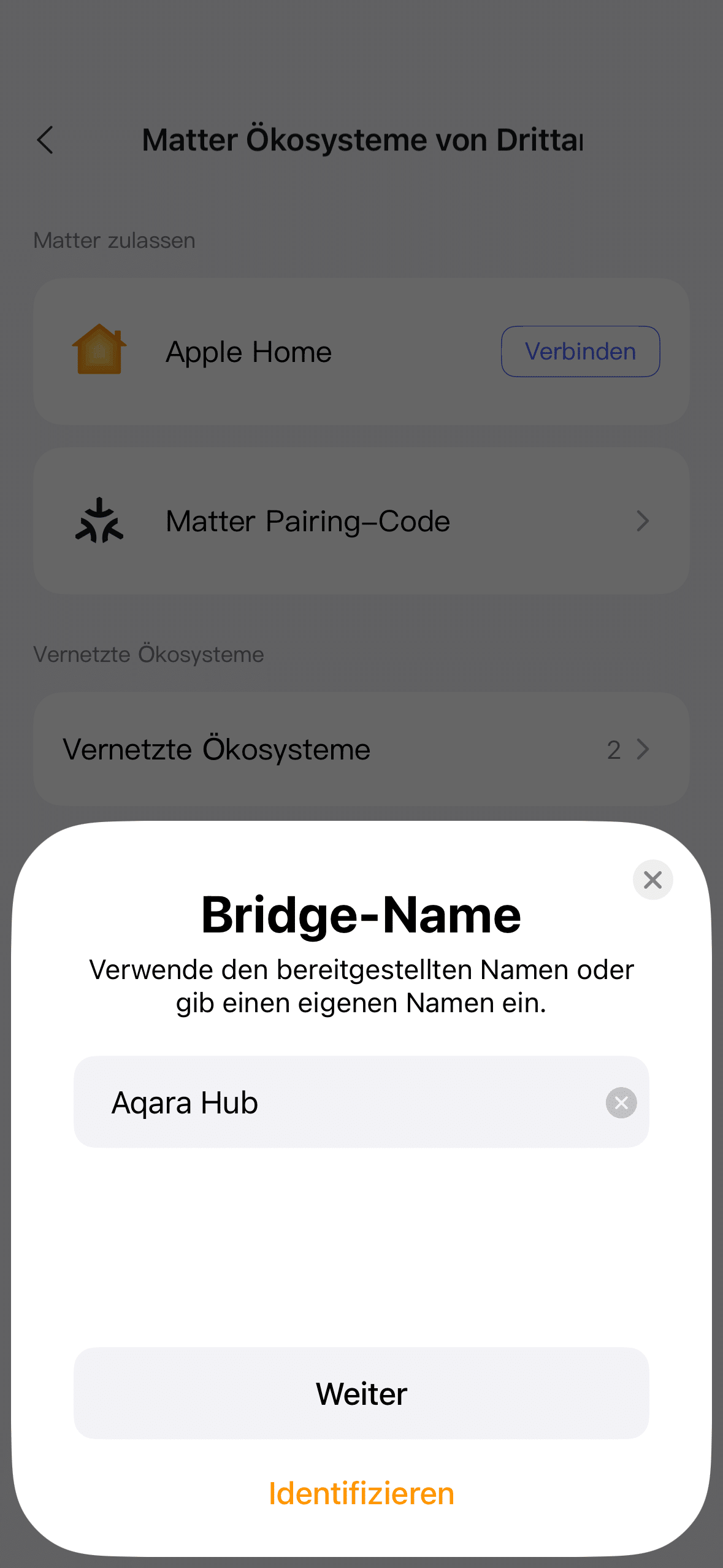This screenshot has width=723, height=1568.
Task: Tap Identifizieren to identify the bridge
Action: coord(361,1493)
